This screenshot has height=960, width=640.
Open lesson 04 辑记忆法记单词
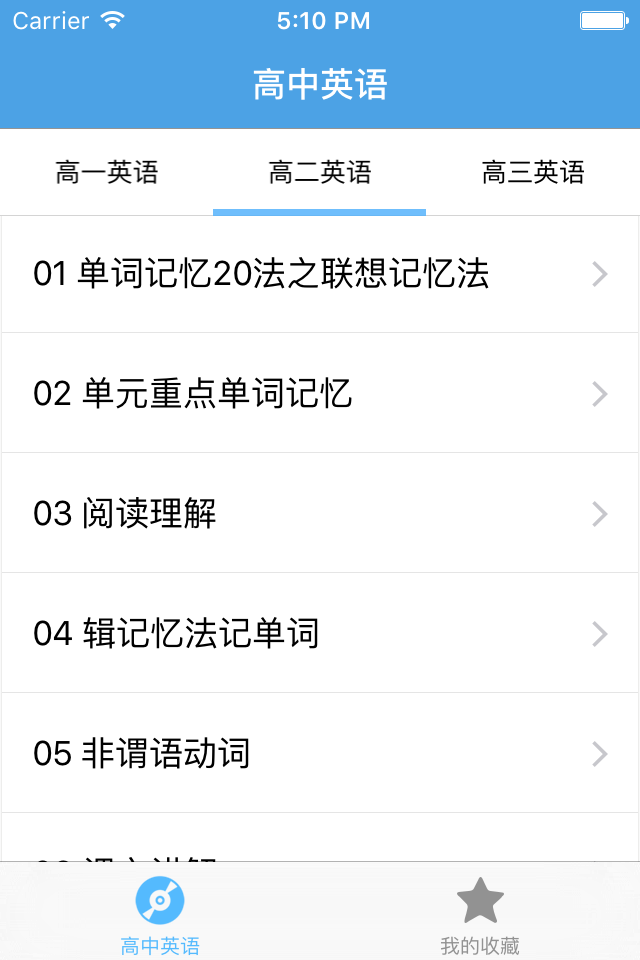tap(320, 634)
